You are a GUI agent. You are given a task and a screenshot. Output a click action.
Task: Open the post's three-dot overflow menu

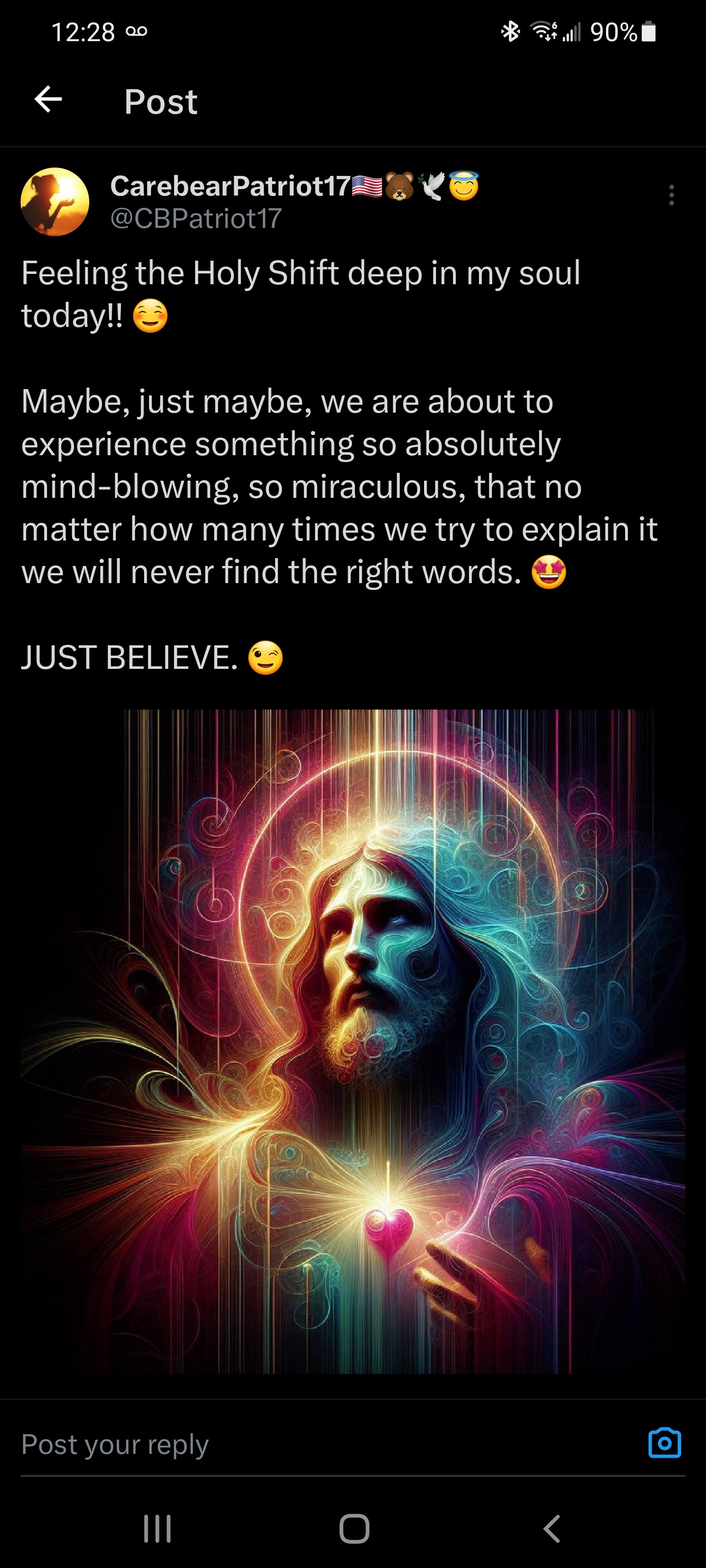click(671, 196)
